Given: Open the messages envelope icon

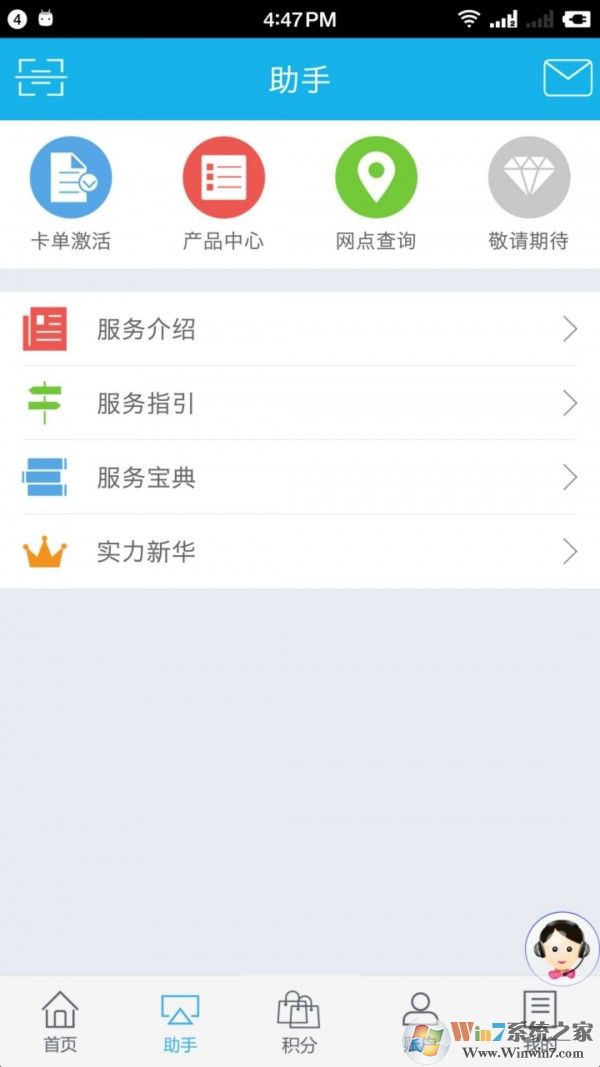Looking at the screenshot, I should tap(567, 78).
